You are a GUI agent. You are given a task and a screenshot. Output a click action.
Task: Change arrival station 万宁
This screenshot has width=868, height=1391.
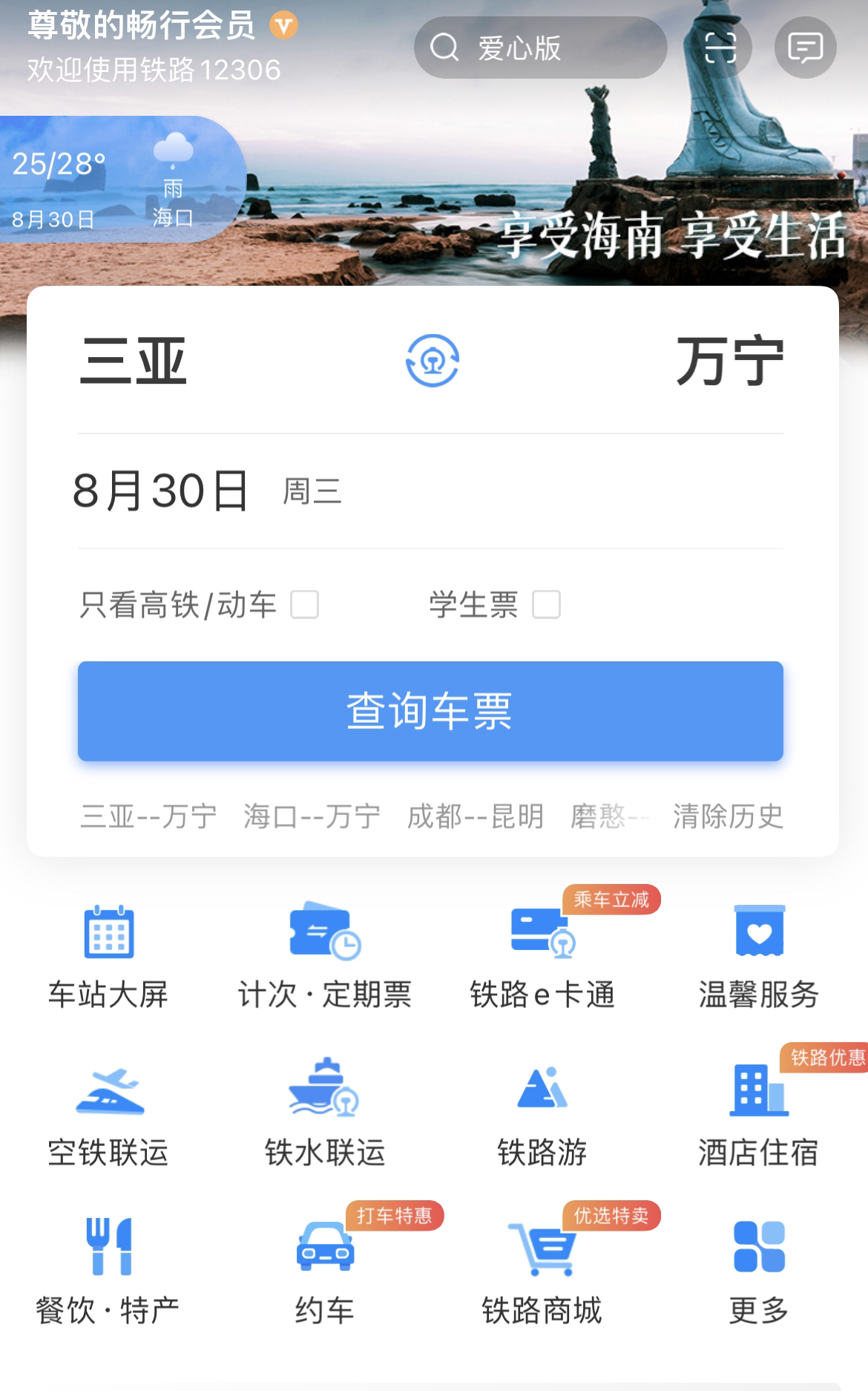pos(729,361)
